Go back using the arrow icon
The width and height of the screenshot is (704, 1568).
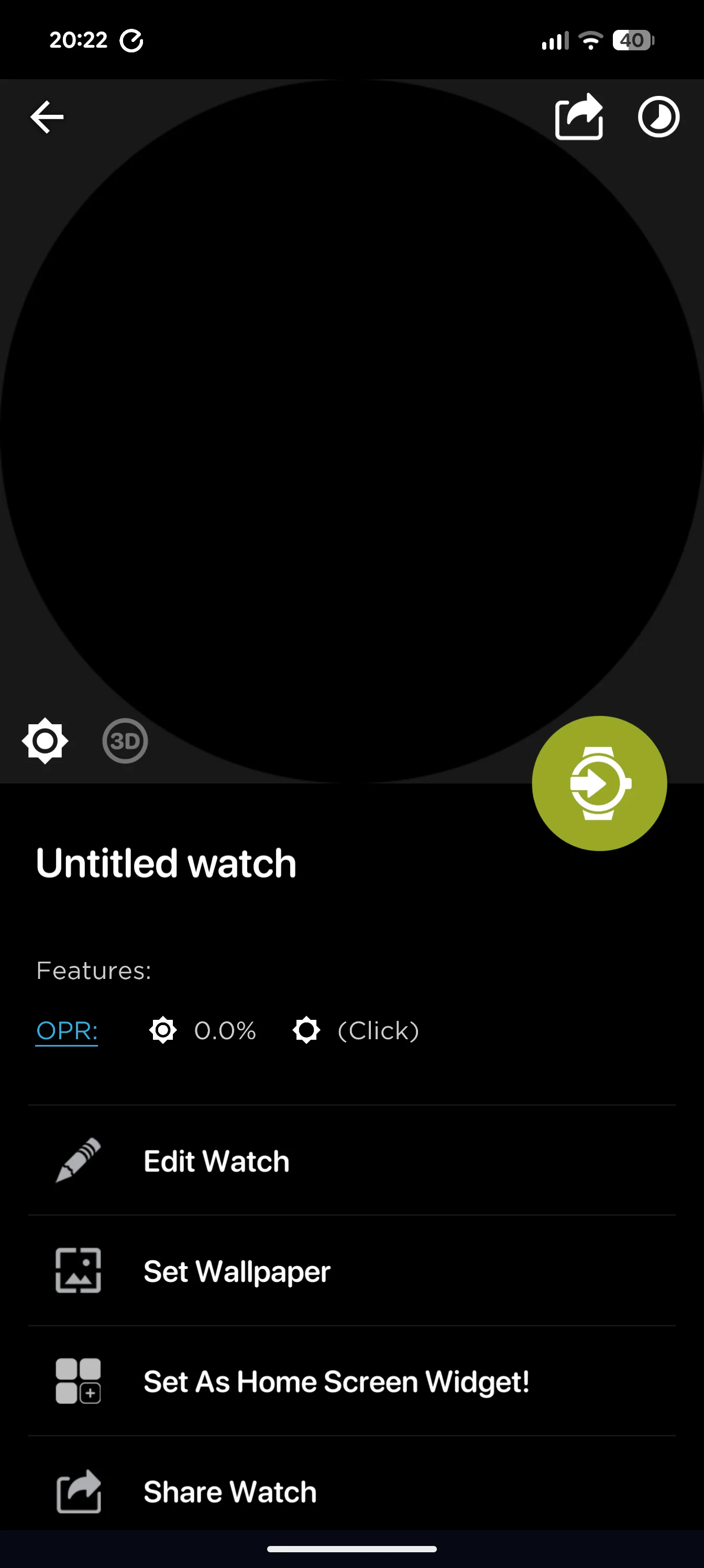(47, 117)
